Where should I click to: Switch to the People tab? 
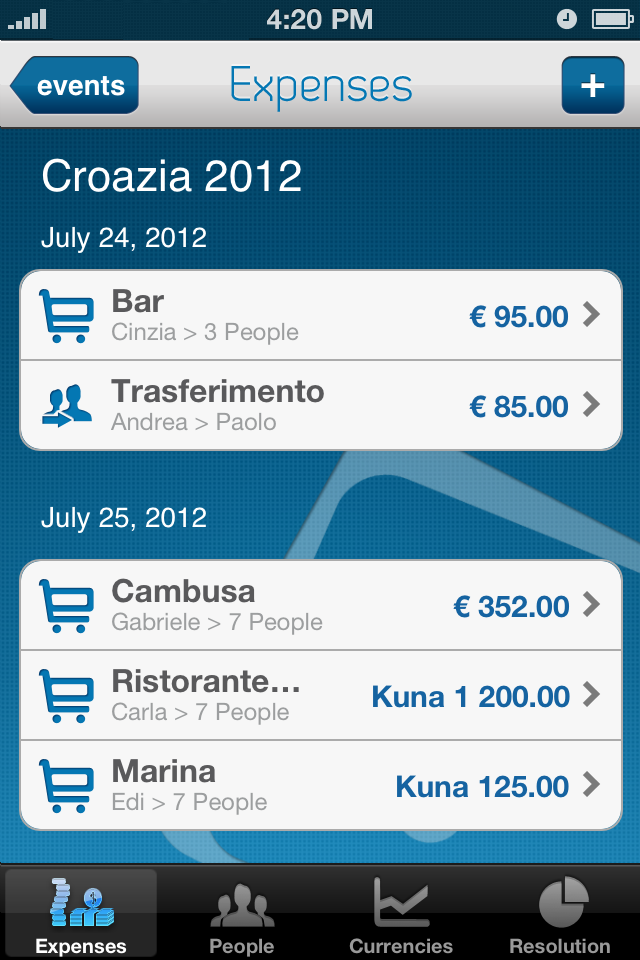pyautogui.click(x=241, y=916)
